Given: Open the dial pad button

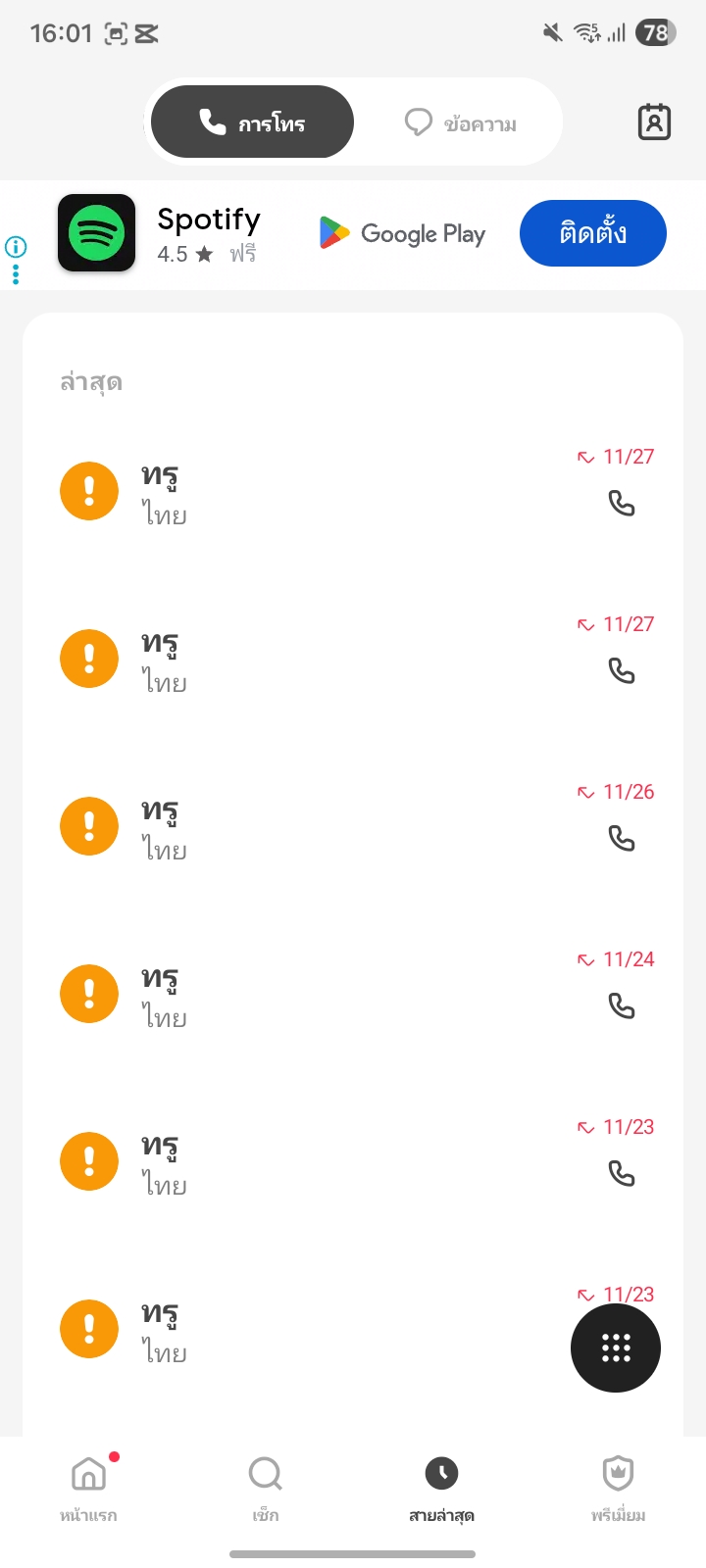Looking at the screenshot, I should [615, 1347].
